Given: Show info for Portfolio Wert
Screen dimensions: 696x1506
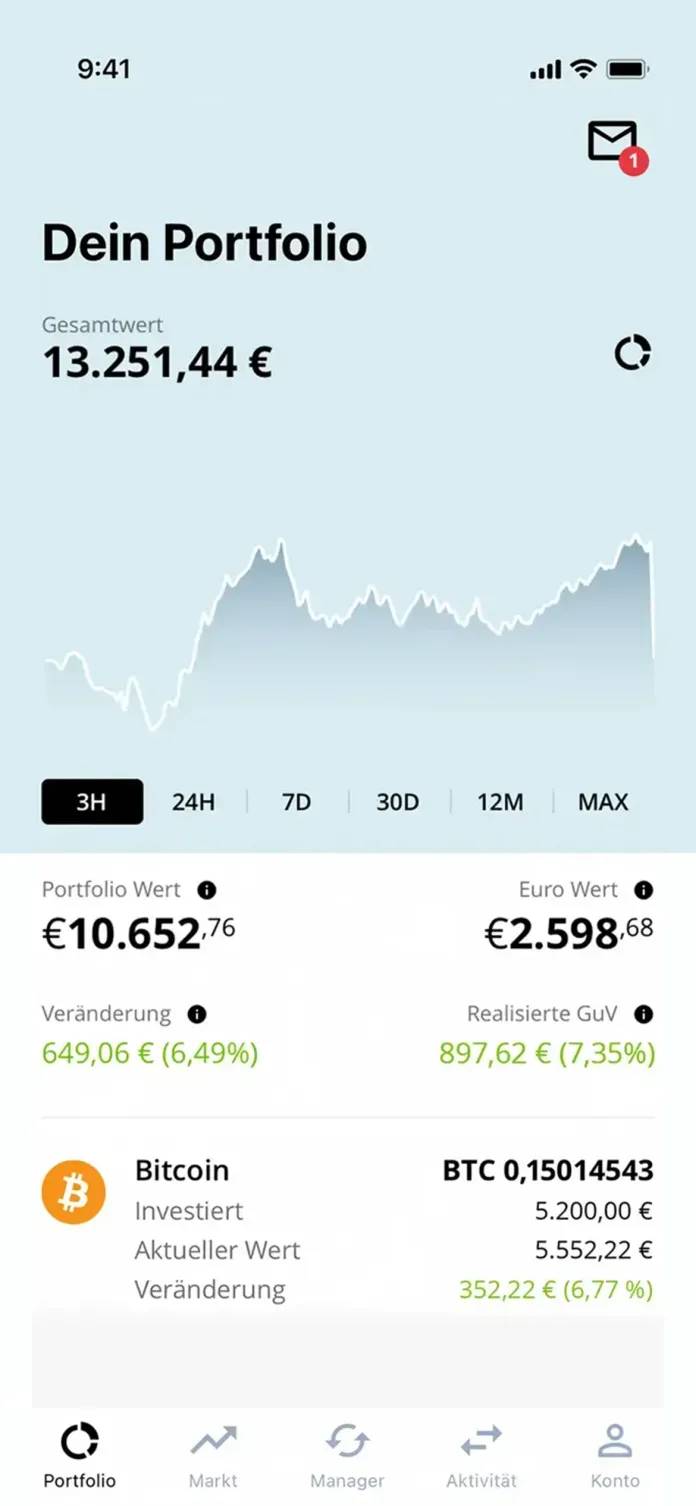Looking at the screenshot, I should [206, 889].
